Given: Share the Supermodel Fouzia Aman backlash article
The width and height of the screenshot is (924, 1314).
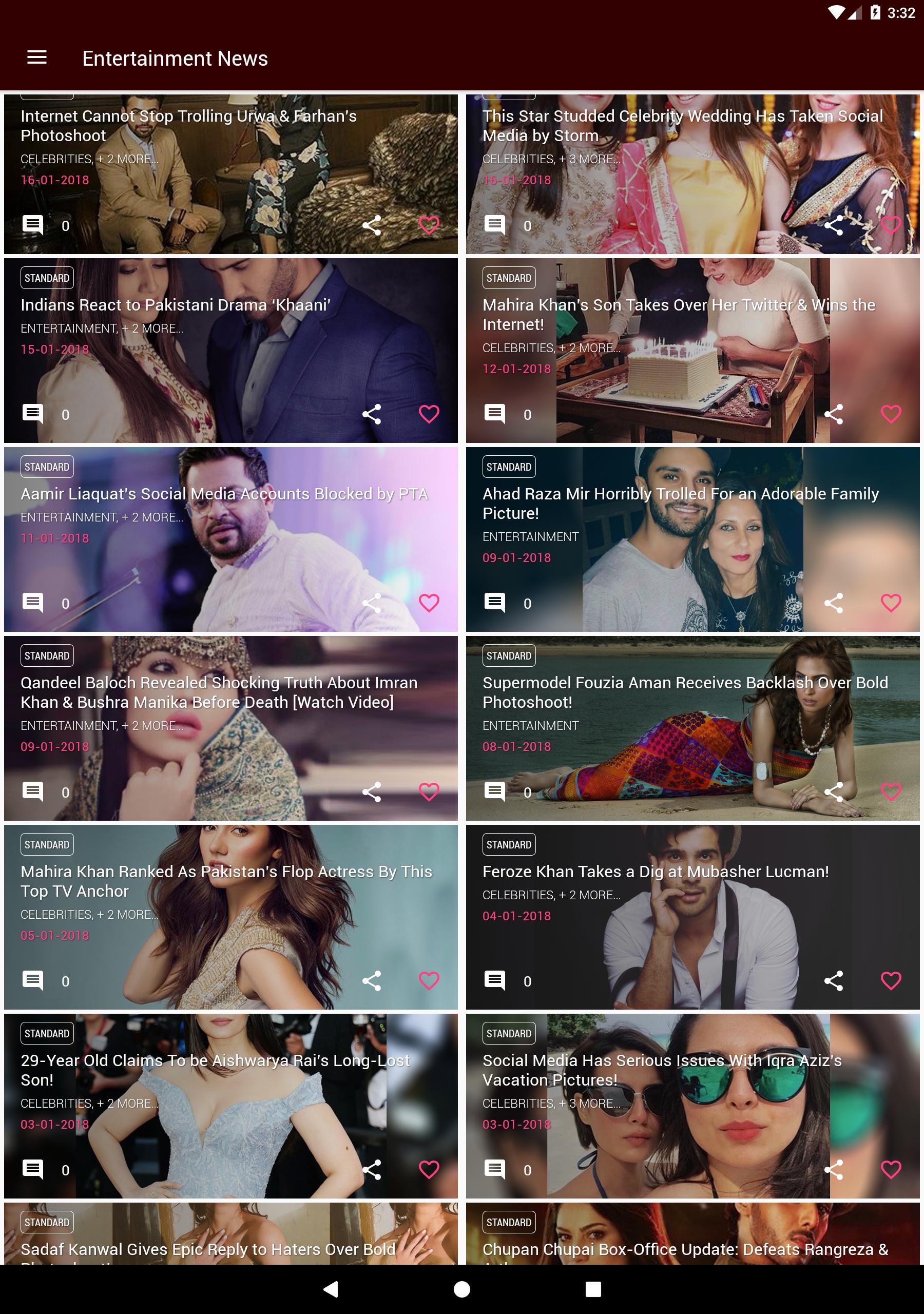Looking at the screenshot, I should 833,791.
